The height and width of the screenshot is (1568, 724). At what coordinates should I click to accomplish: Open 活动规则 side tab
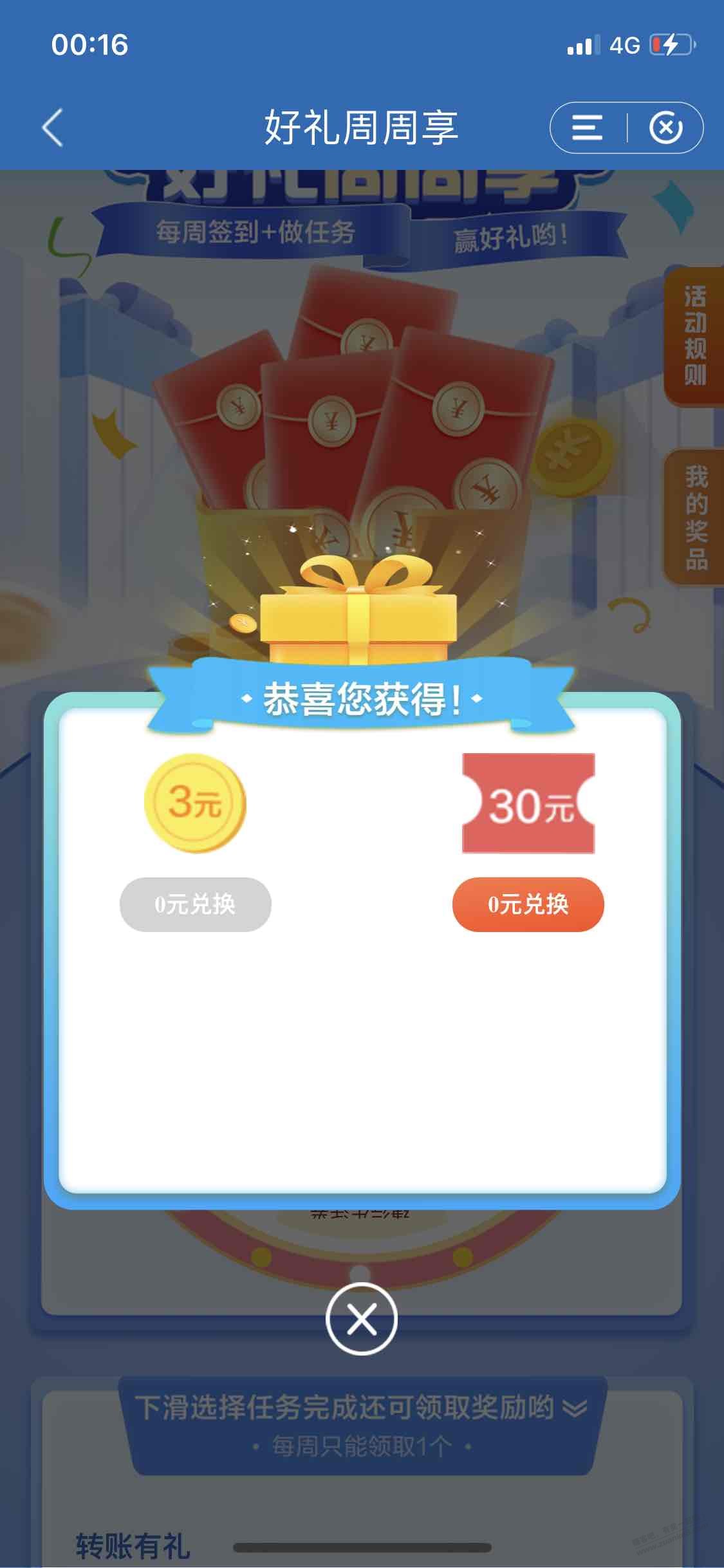pos(694,336)
